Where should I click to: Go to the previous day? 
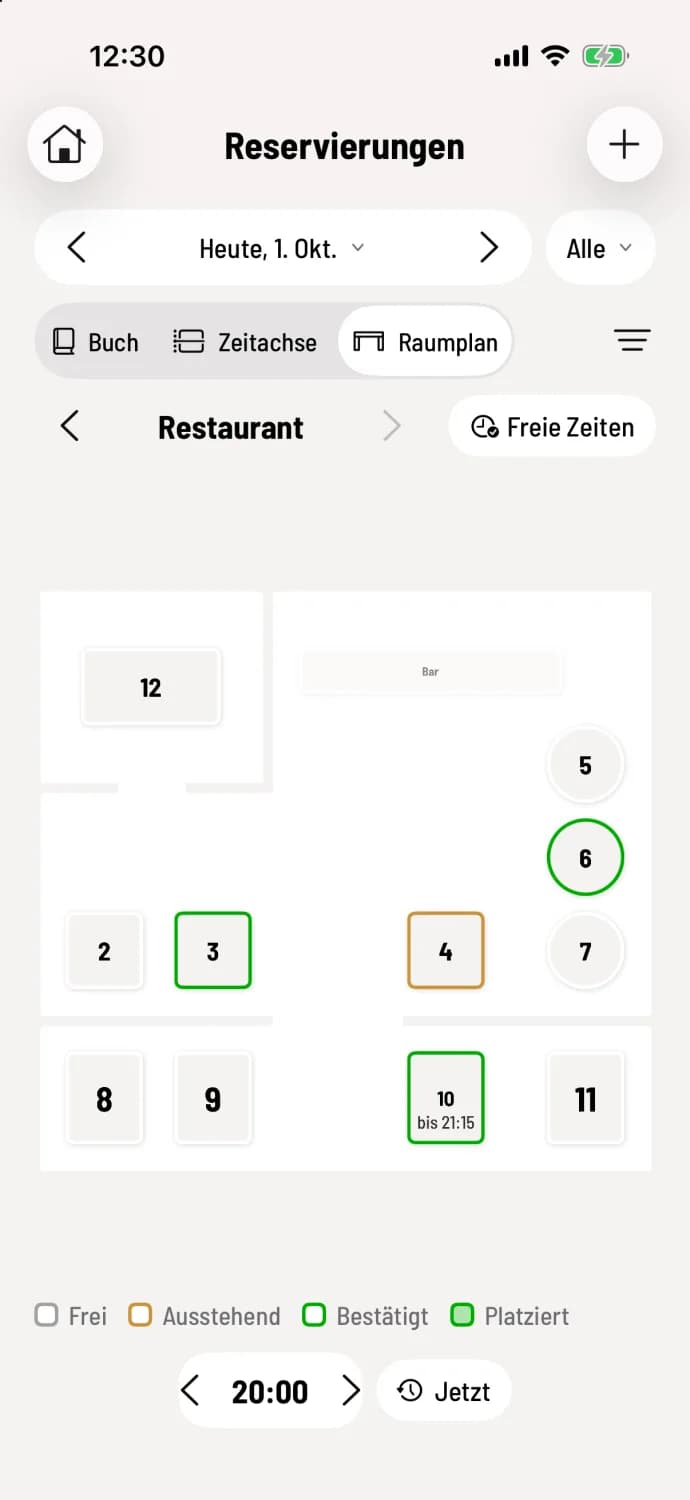point(77,248)
